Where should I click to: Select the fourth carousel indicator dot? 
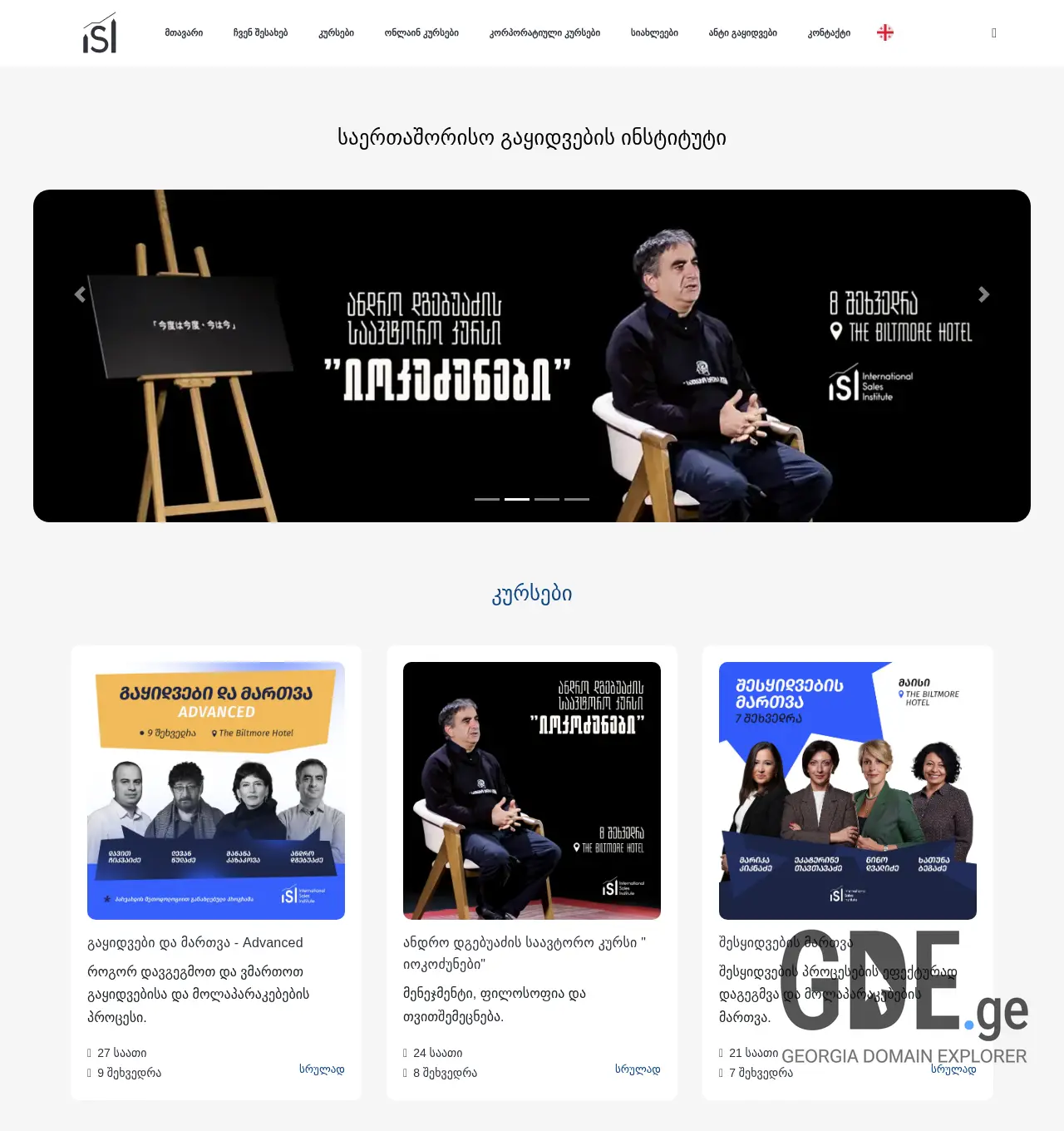[577, 499]
